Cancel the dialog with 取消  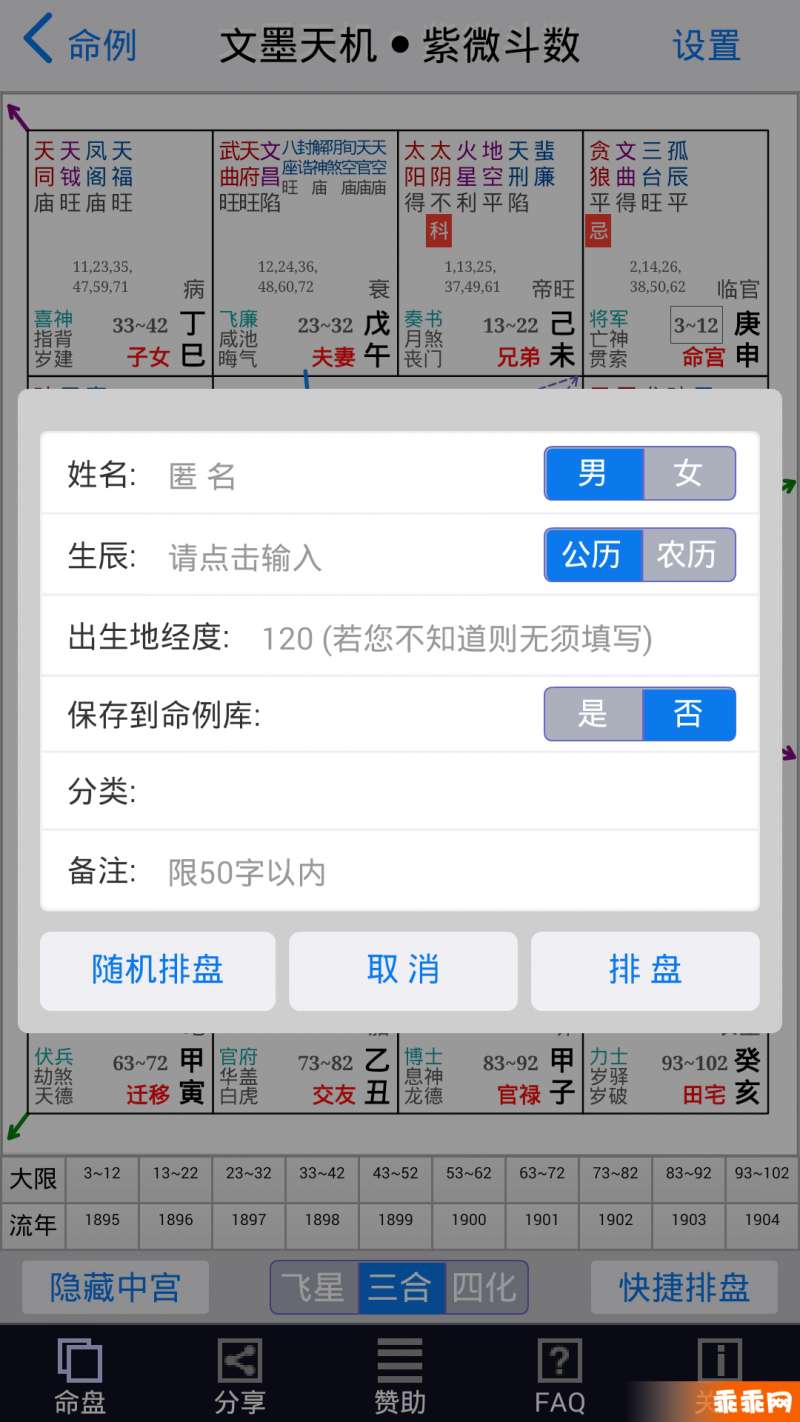click(403, 970)
